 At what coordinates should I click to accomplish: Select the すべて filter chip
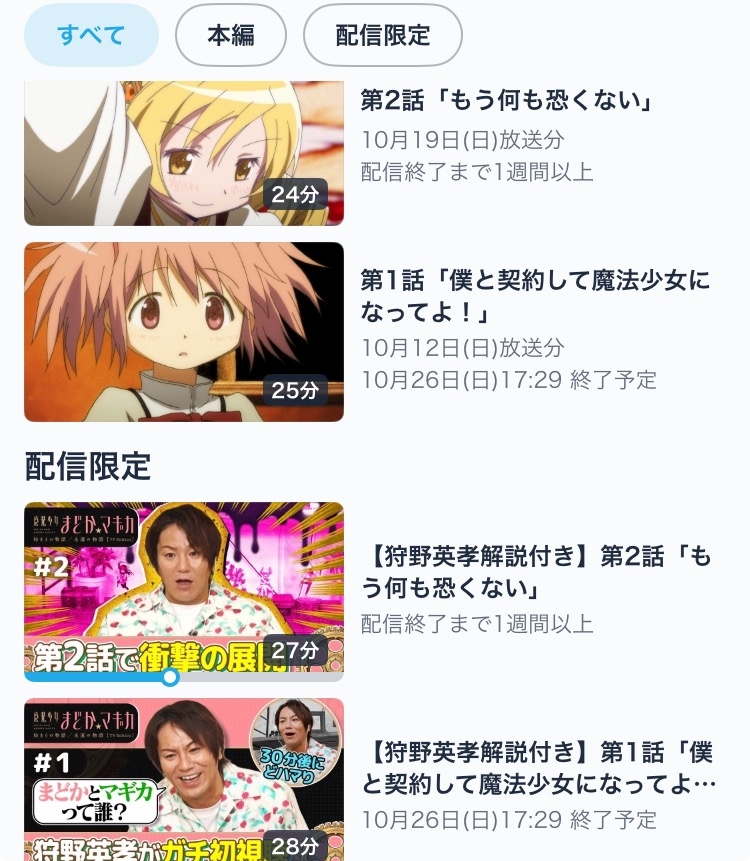coord(91,35)
